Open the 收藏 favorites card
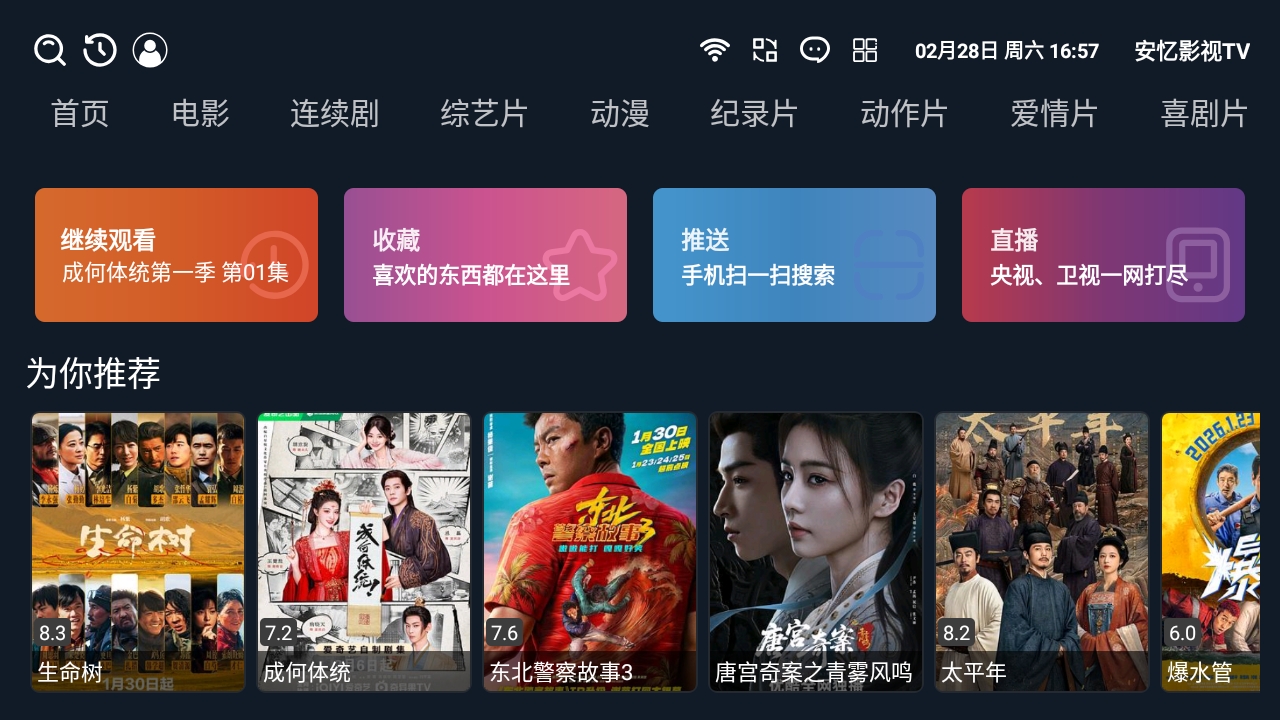This screenshot has width=1280, height=720. [485, 255]
